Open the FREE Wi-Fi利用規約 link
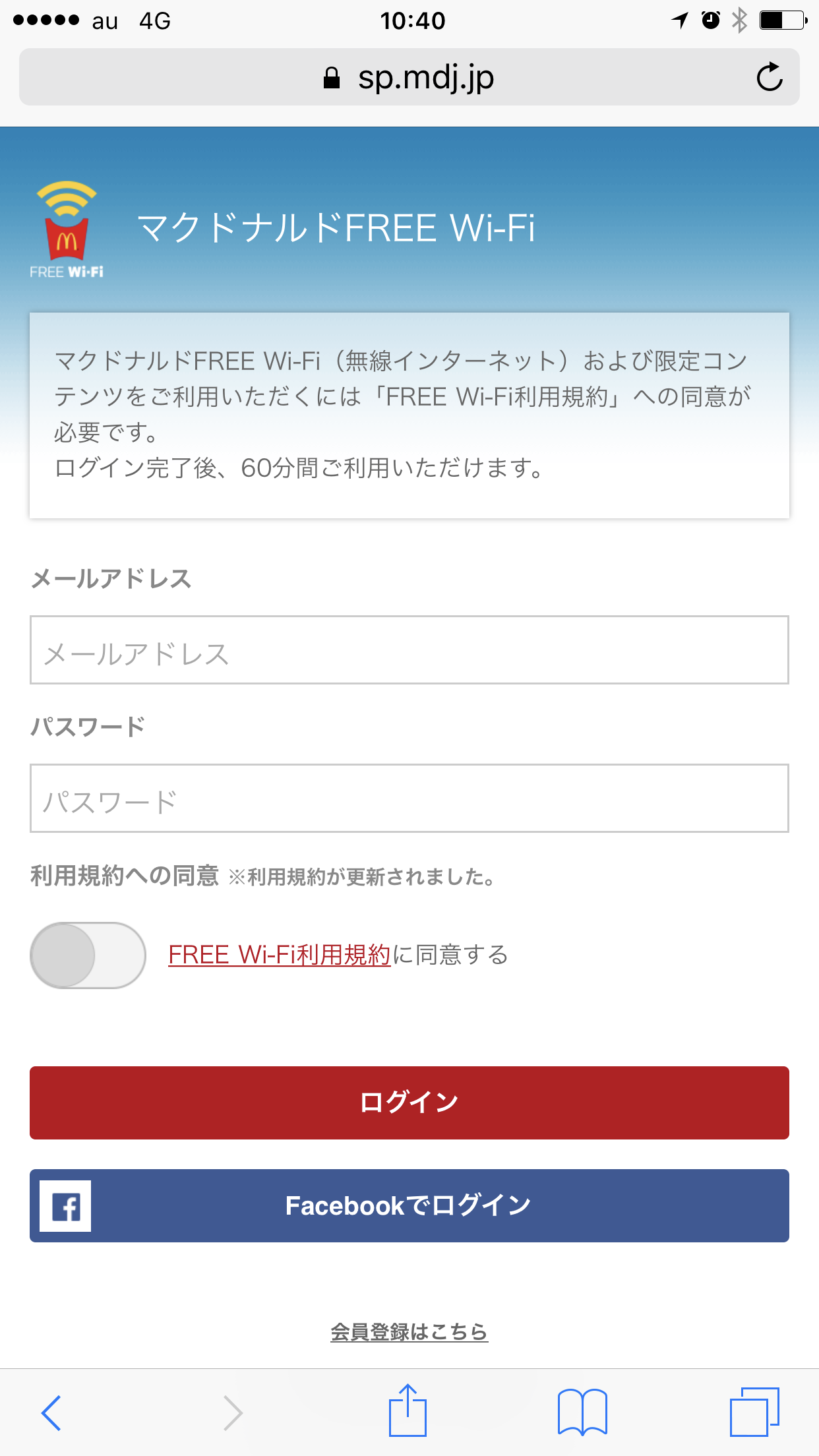 [280, 955]
